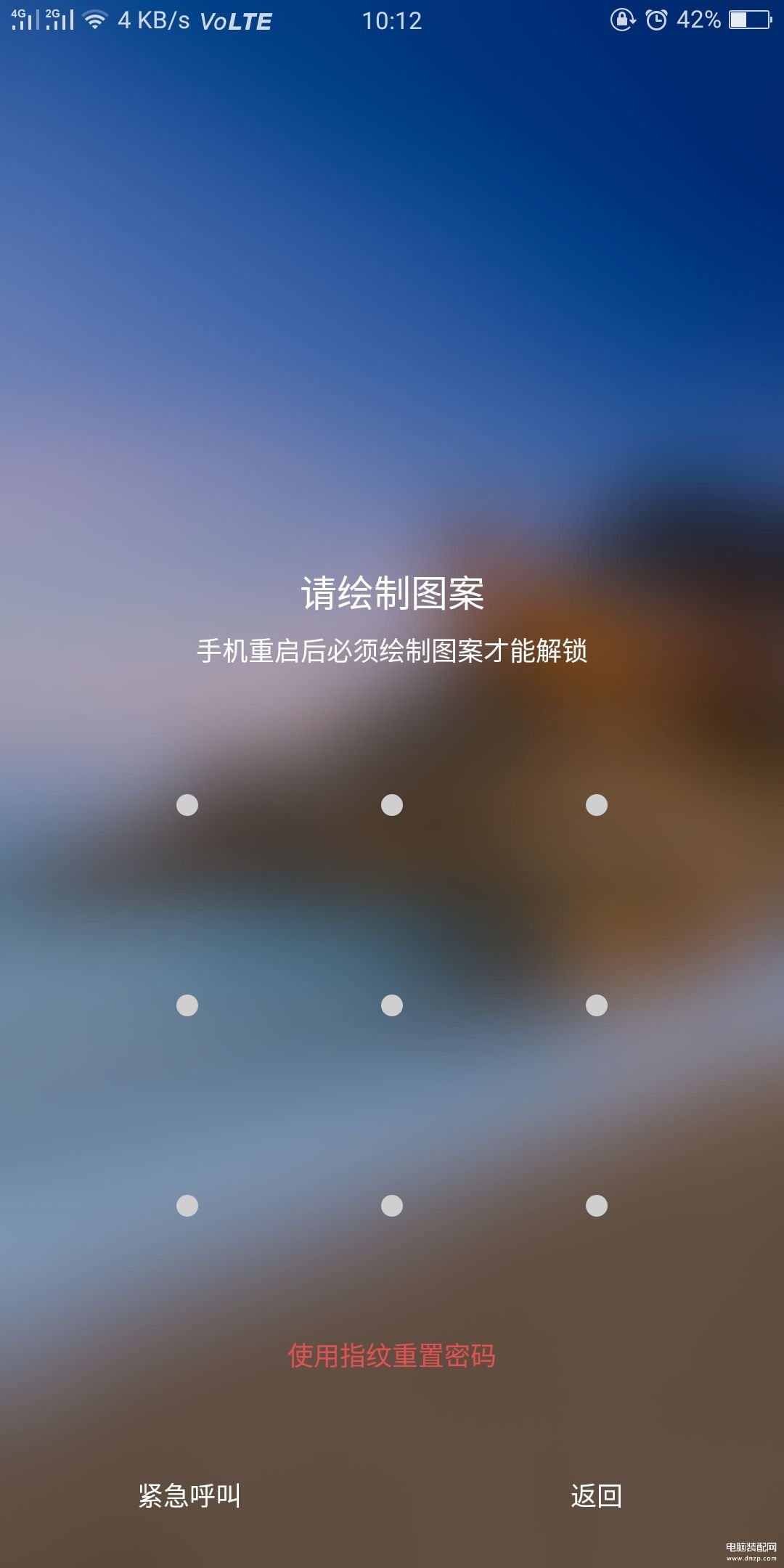This screenshot has height=1568, width=784.
Task: Tap the bottom-middle pattern dot
Action: [x=392, y=1206]
